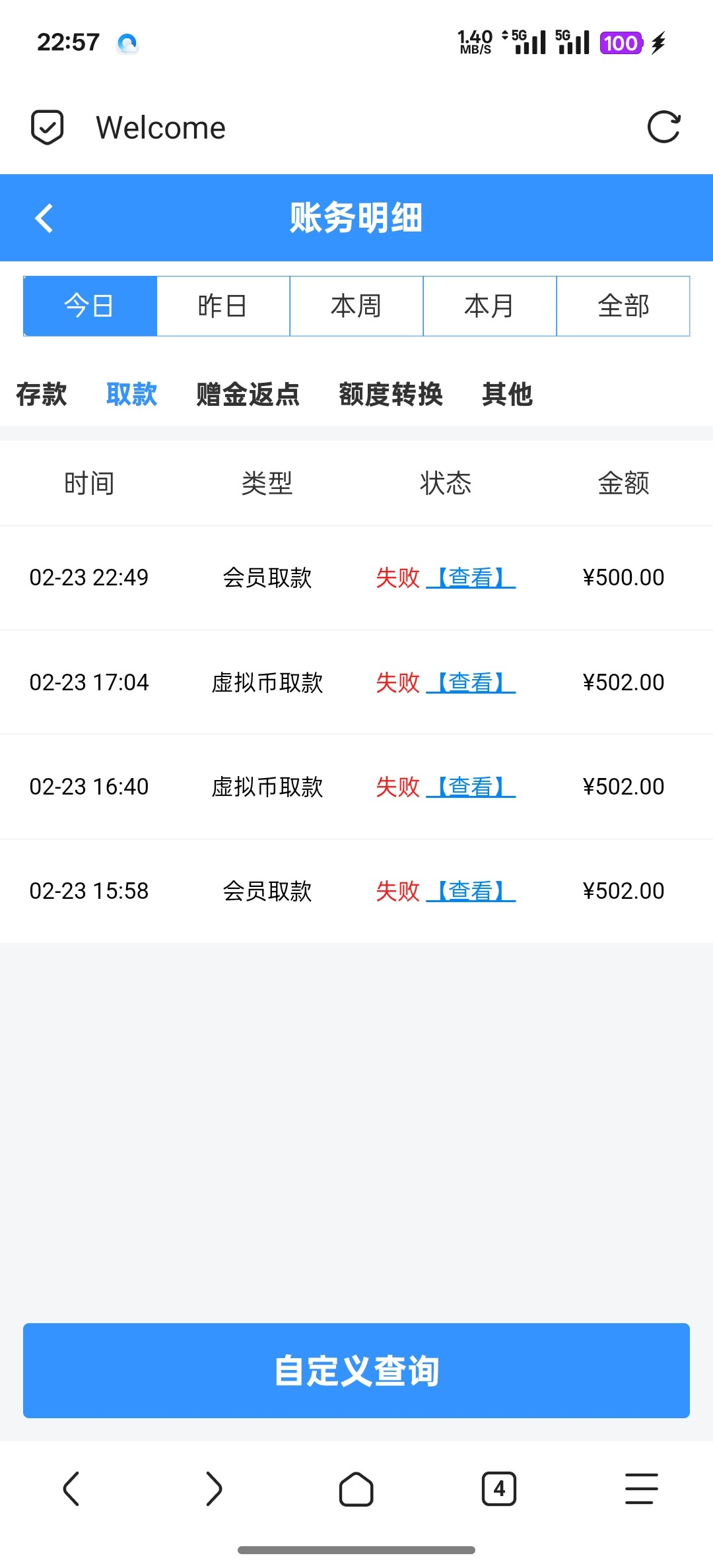Switch to the 昨日 date filter
713x1568 pixels.
point(223,306)
